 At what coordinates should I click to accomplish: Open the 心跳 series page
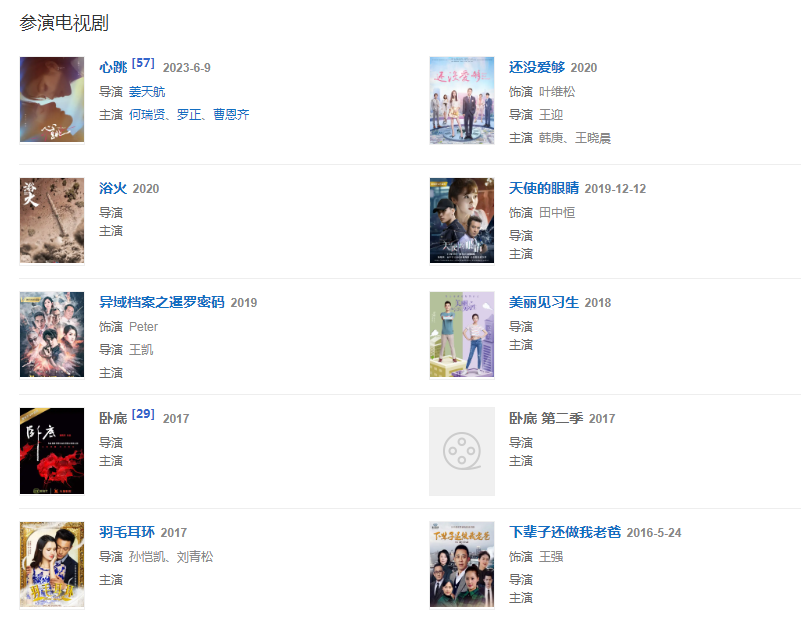point(113,67)
